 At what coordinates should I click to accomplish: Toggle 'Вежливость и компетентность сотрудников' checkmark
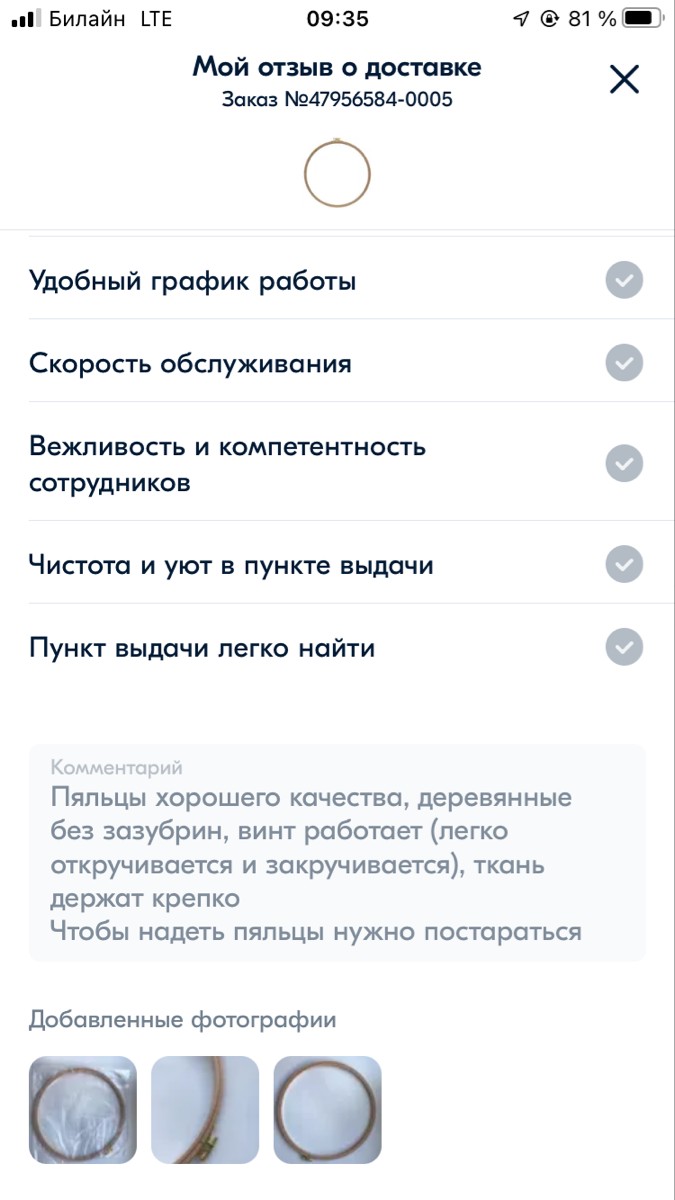[x=624, y=463]
